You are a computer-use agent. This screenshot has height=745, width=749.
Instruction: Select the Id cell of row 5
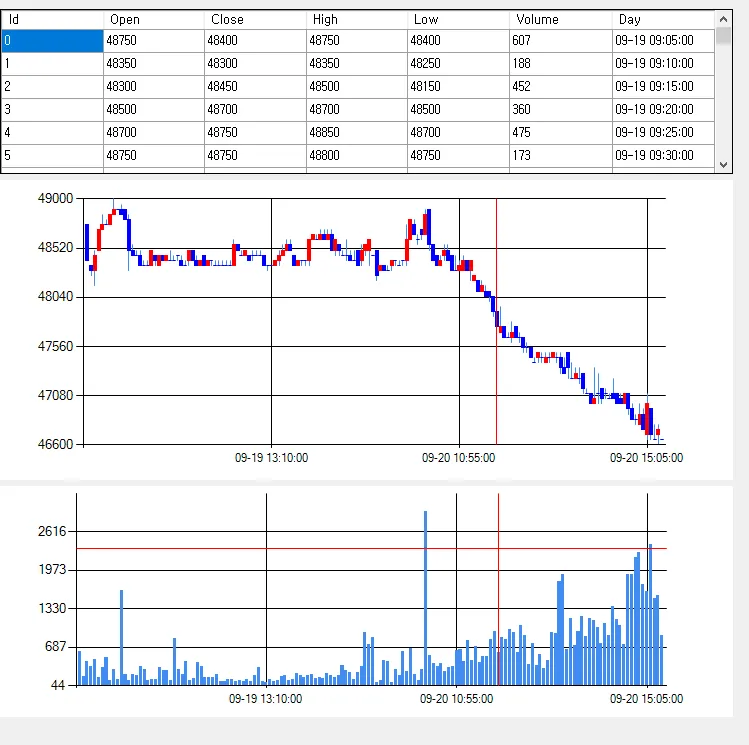click(52, 155)
